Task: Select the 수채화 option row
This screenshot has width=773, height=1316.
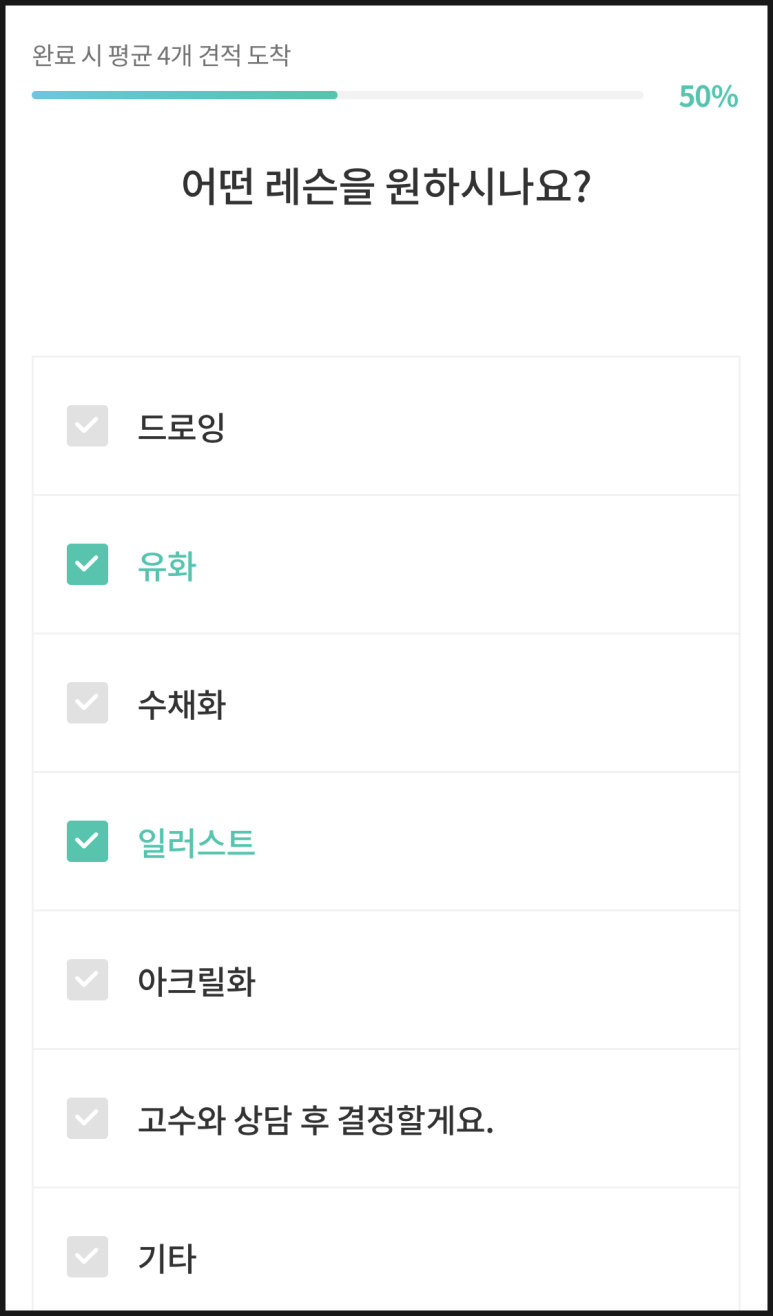Action: (x=385, y=702)
